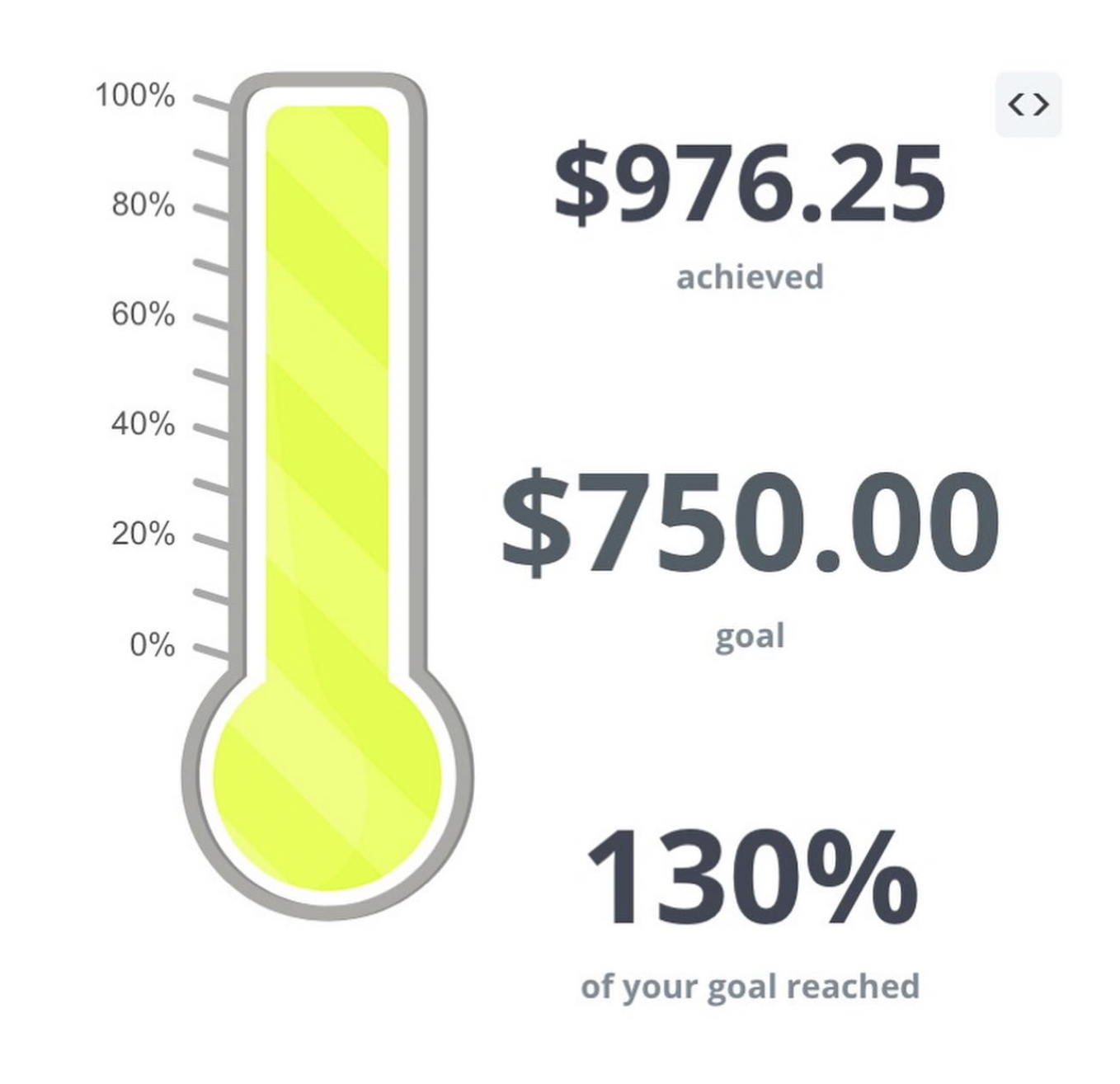The image size is (1120, 1084).
Task: Open the embed code button
Action: point(1028,105)
